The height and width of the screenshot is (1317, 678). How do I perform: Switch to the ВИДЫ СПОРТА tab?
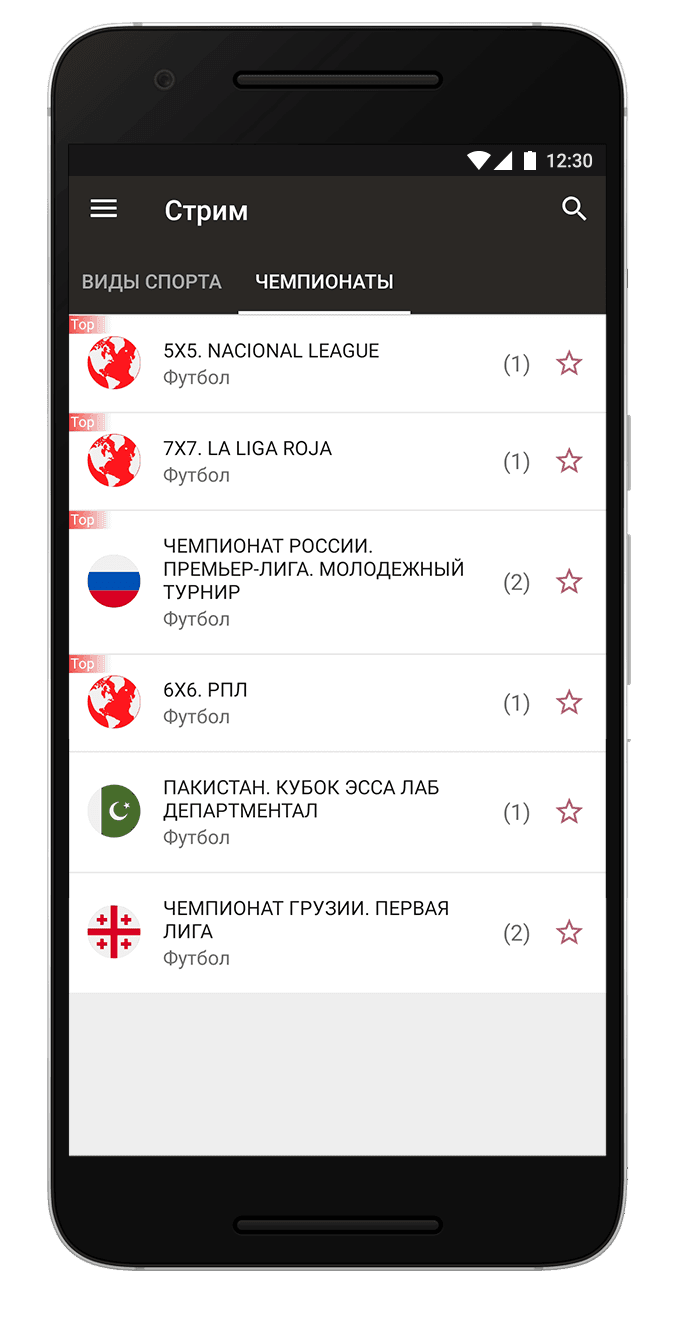click(152, 282)
